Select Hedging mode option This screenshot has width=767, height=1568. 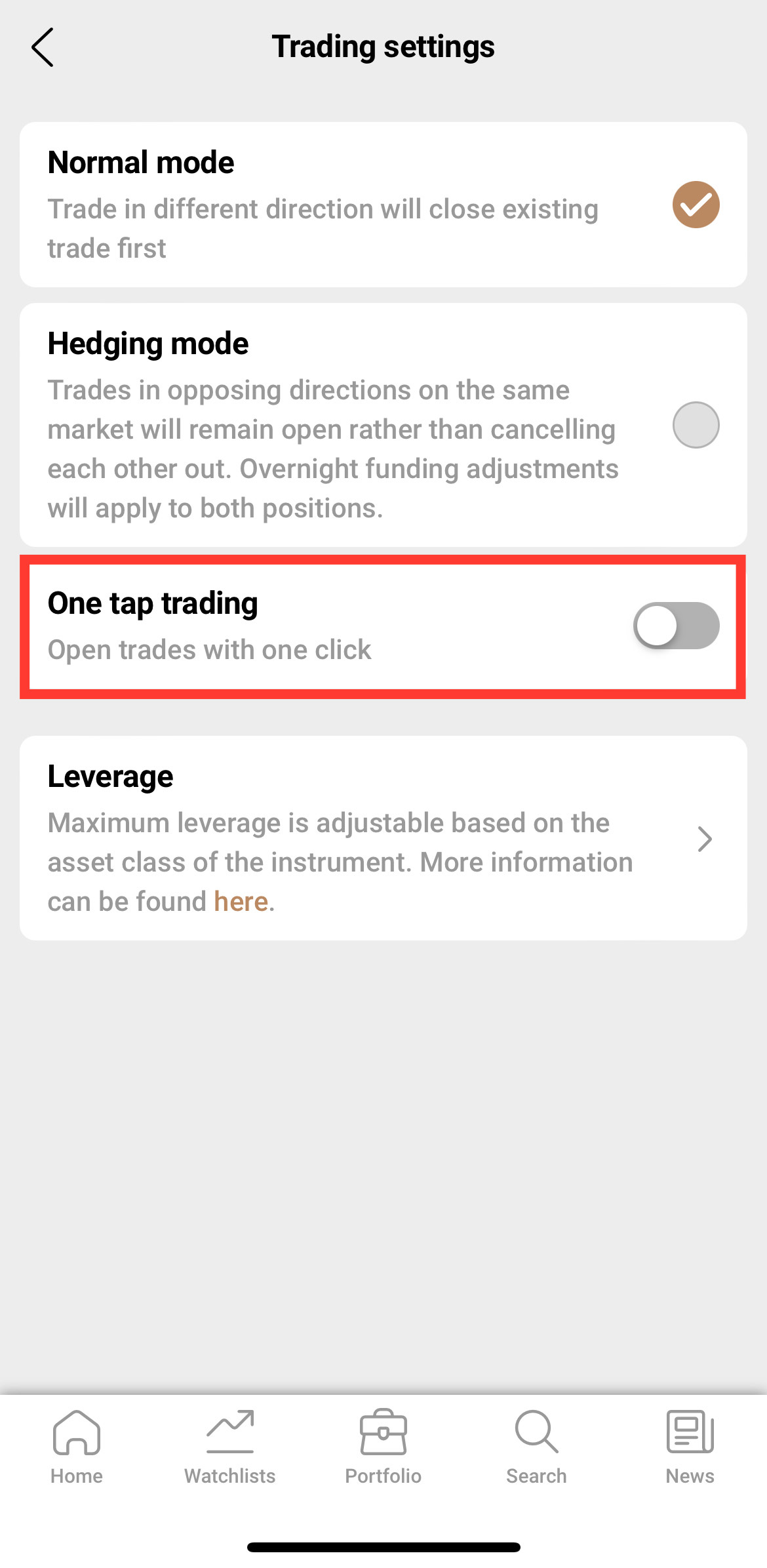tap(696, 425)
